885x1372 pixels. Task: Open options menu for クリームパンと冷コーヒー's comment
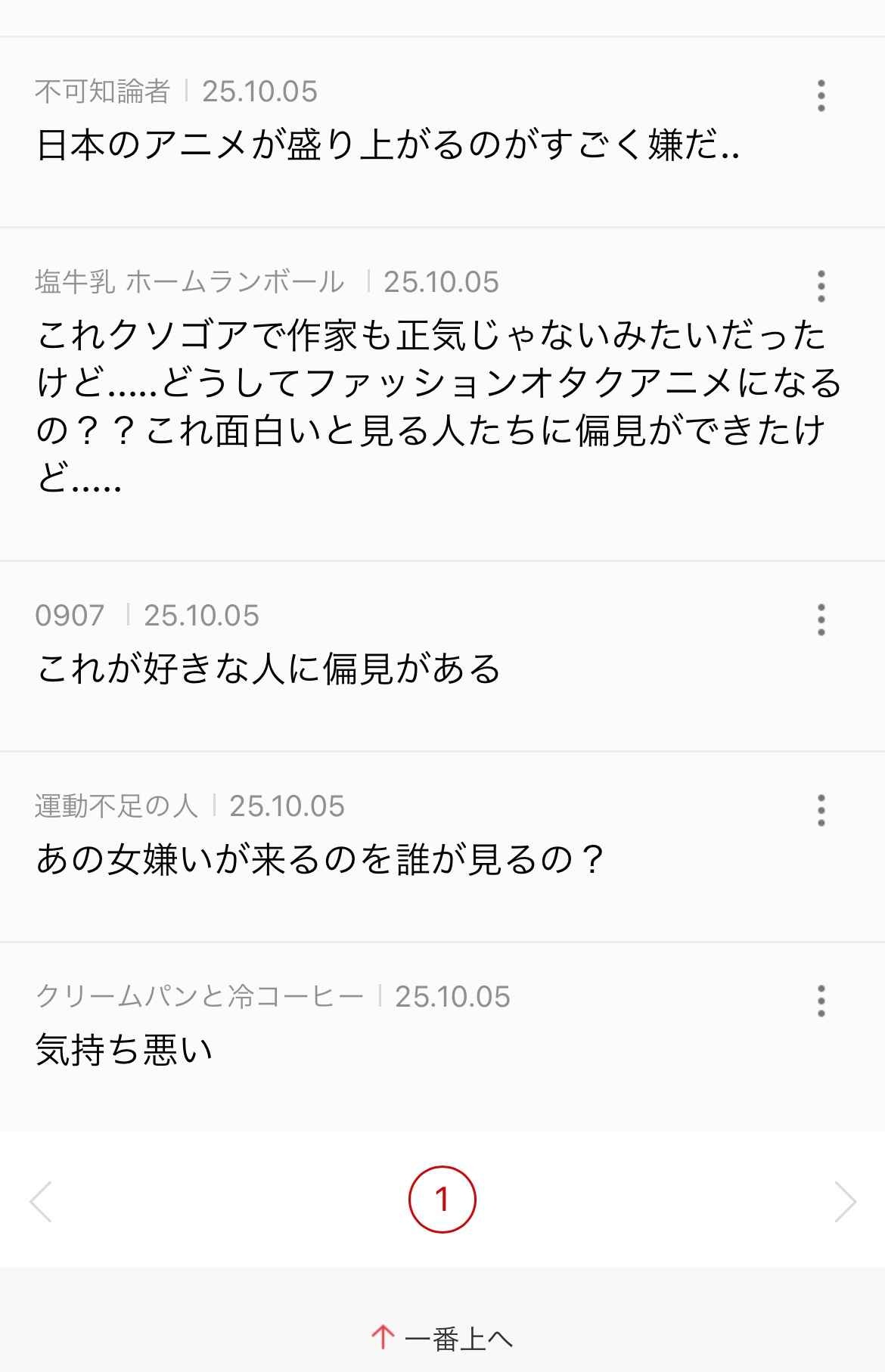coord(821,1001)
